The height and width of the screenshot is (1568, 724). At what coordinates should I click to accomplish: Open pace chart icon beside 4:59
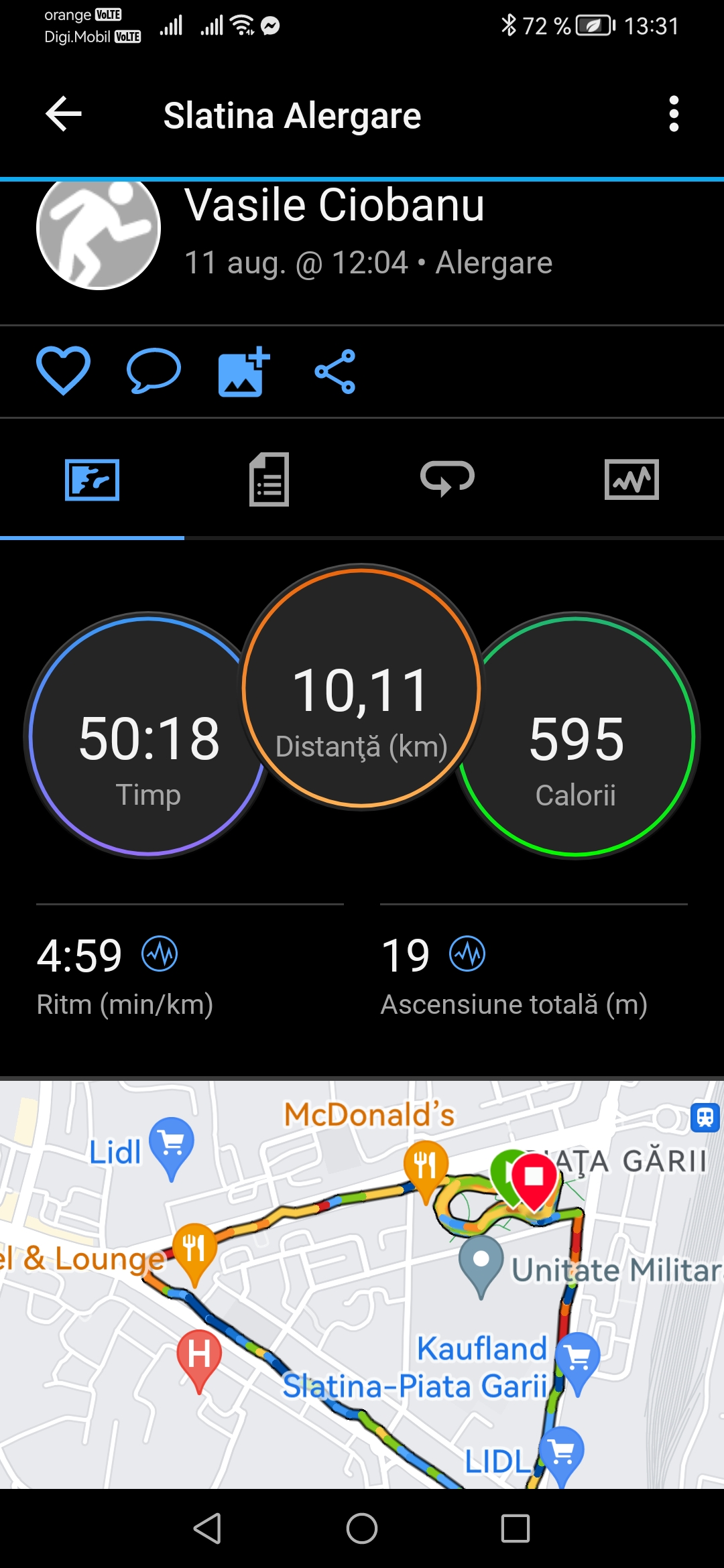(160, 954)
